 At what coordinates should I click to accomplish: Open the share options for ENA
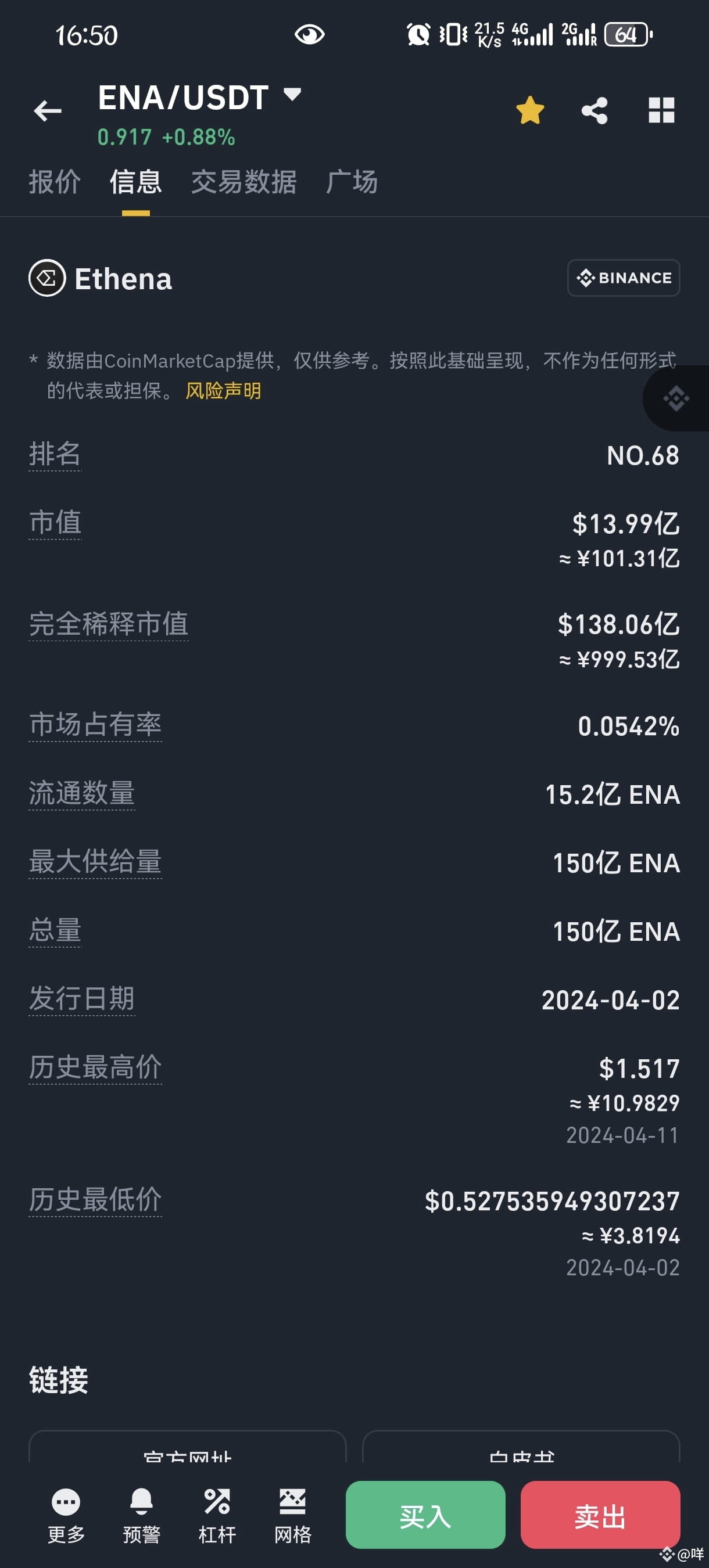[594, 110]
